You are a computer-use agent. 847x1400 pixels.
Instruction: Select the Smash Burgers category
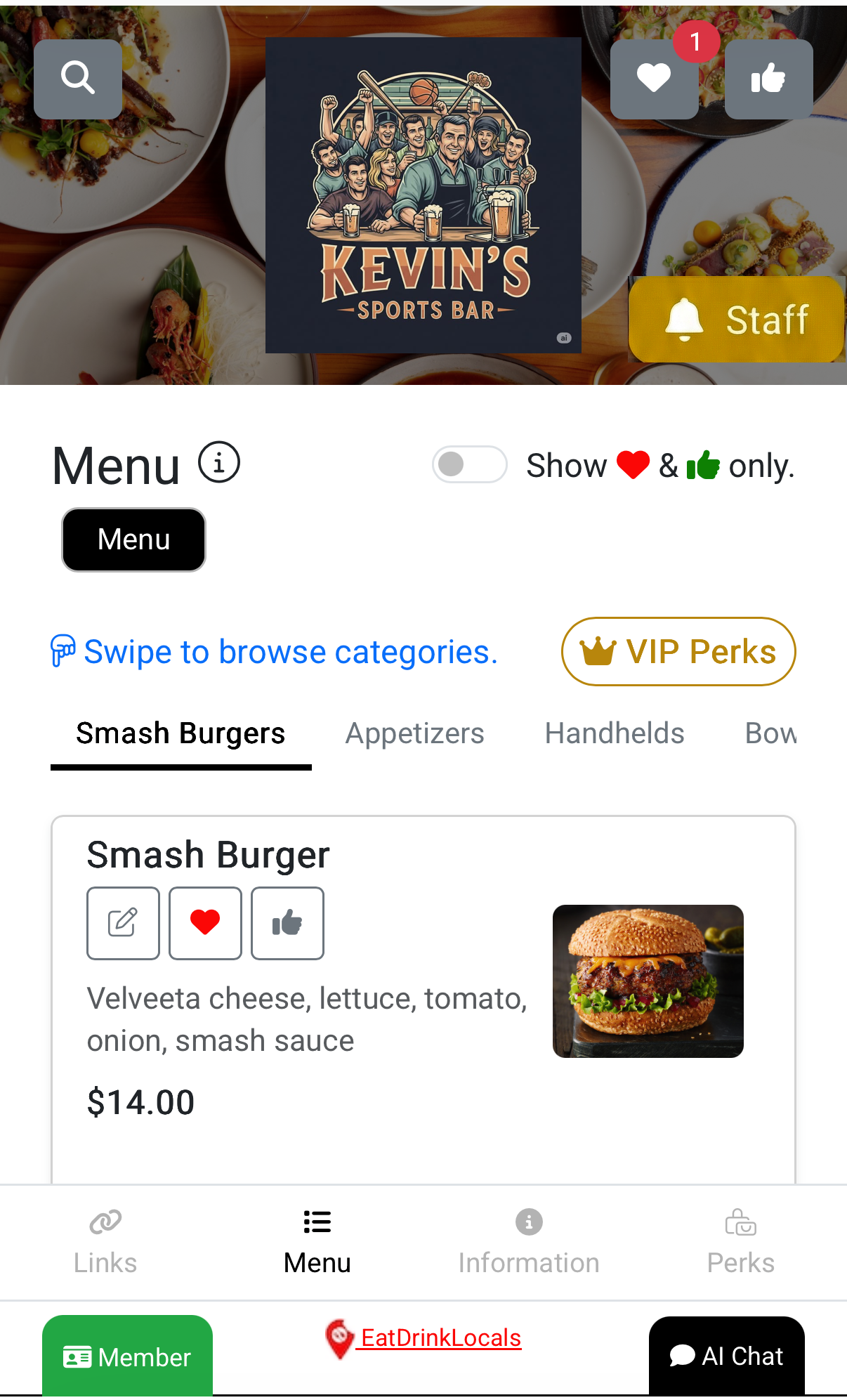click(x=180, y=733)
